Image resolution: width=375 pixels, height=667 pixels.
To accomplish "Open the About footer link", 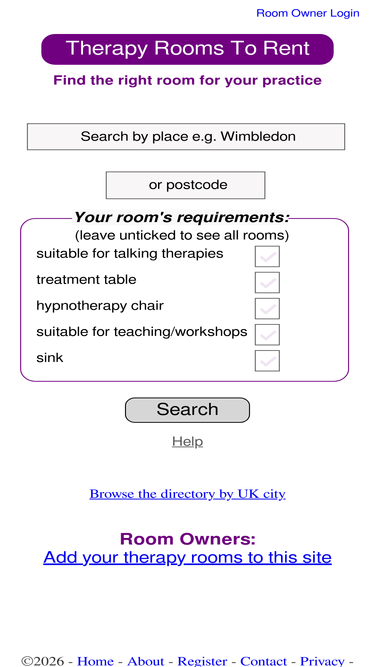I will click(x=145, y=661).
